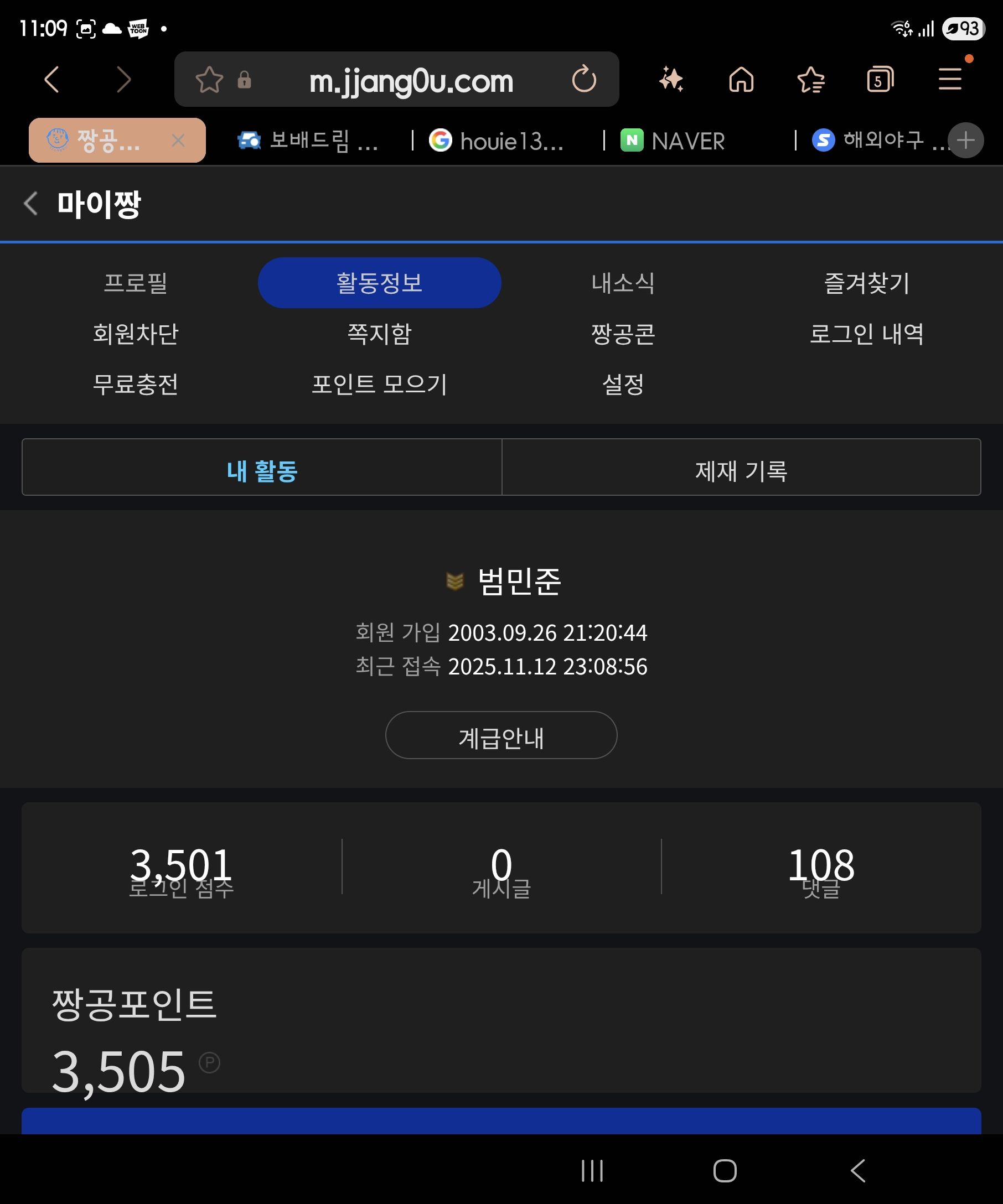Open 포인트 모으기

pos(379,383)
